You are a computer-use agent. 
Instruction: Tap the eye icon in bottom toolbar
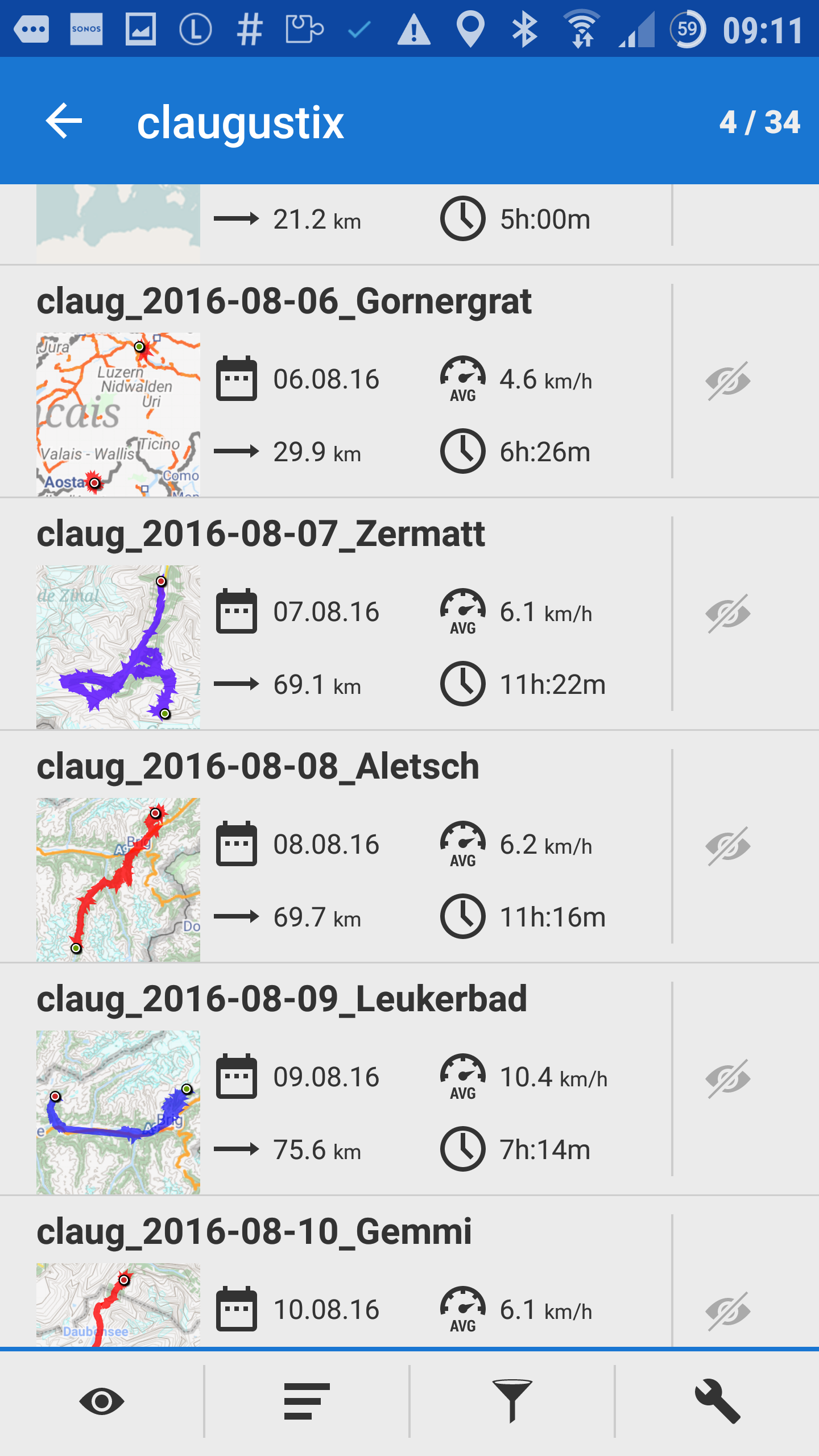pos(102,1401)
